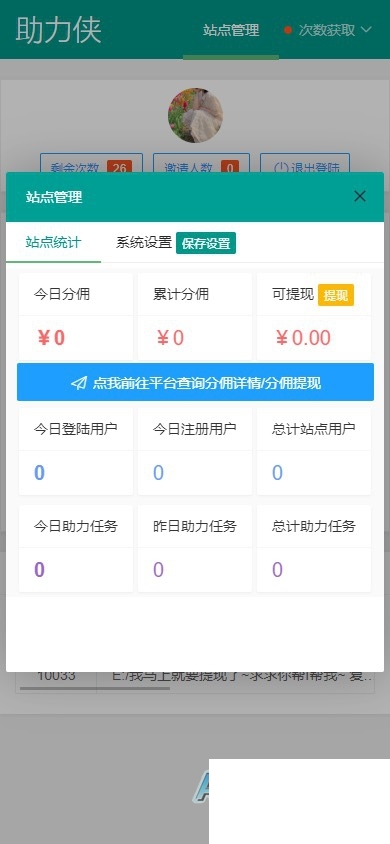This screenshot has height=844, width=390.
Task: Switch to the 系统设置 tab
Action: 144,242
